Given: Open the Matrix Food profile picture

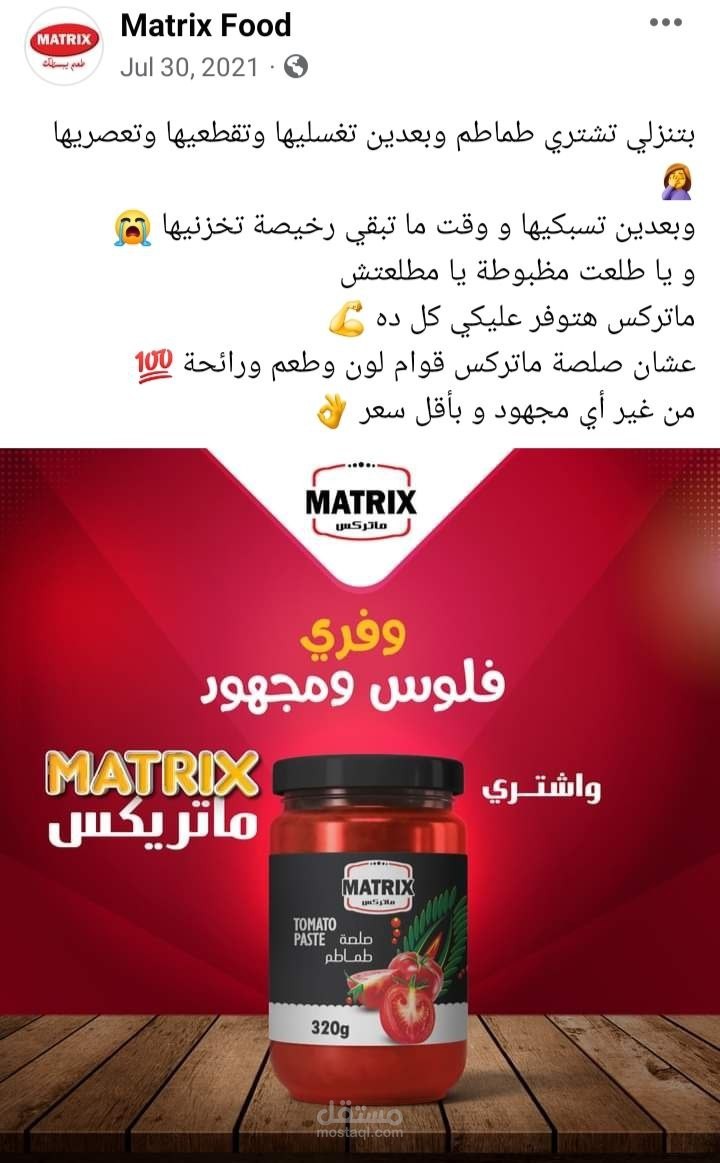Looking at the screenshot, I should (x=65, y=47).
